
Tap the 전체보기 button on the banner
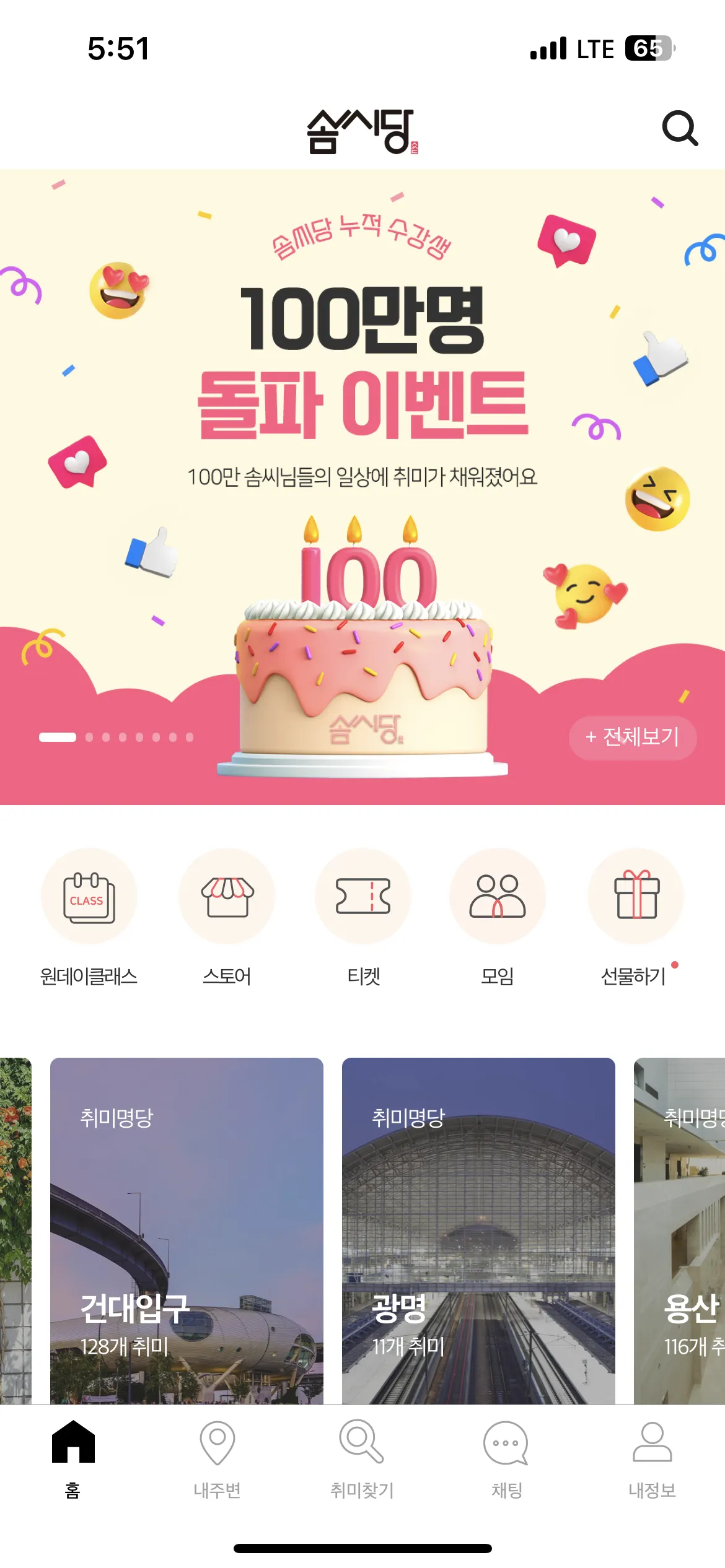632,737
